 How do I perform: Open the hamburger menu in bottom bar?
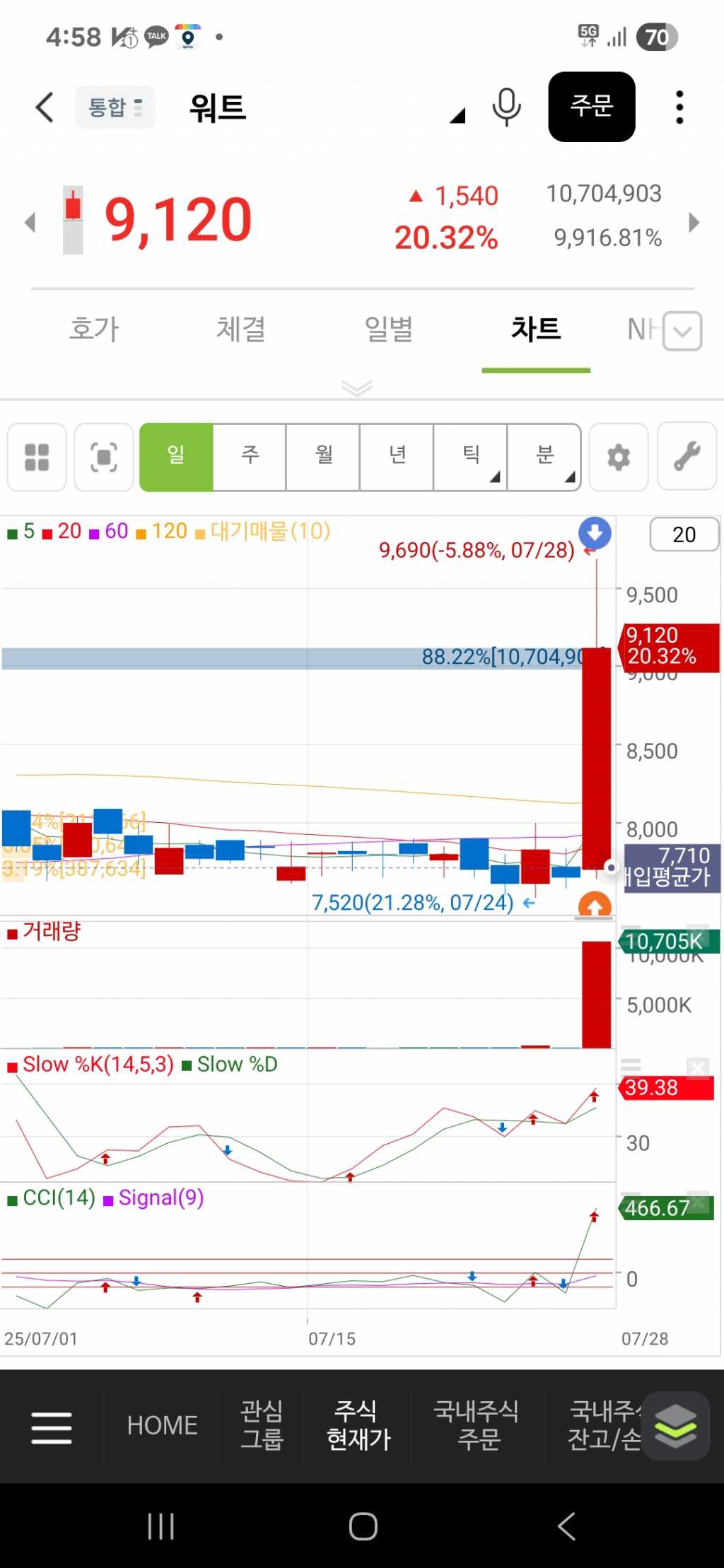pos(52,1427)
